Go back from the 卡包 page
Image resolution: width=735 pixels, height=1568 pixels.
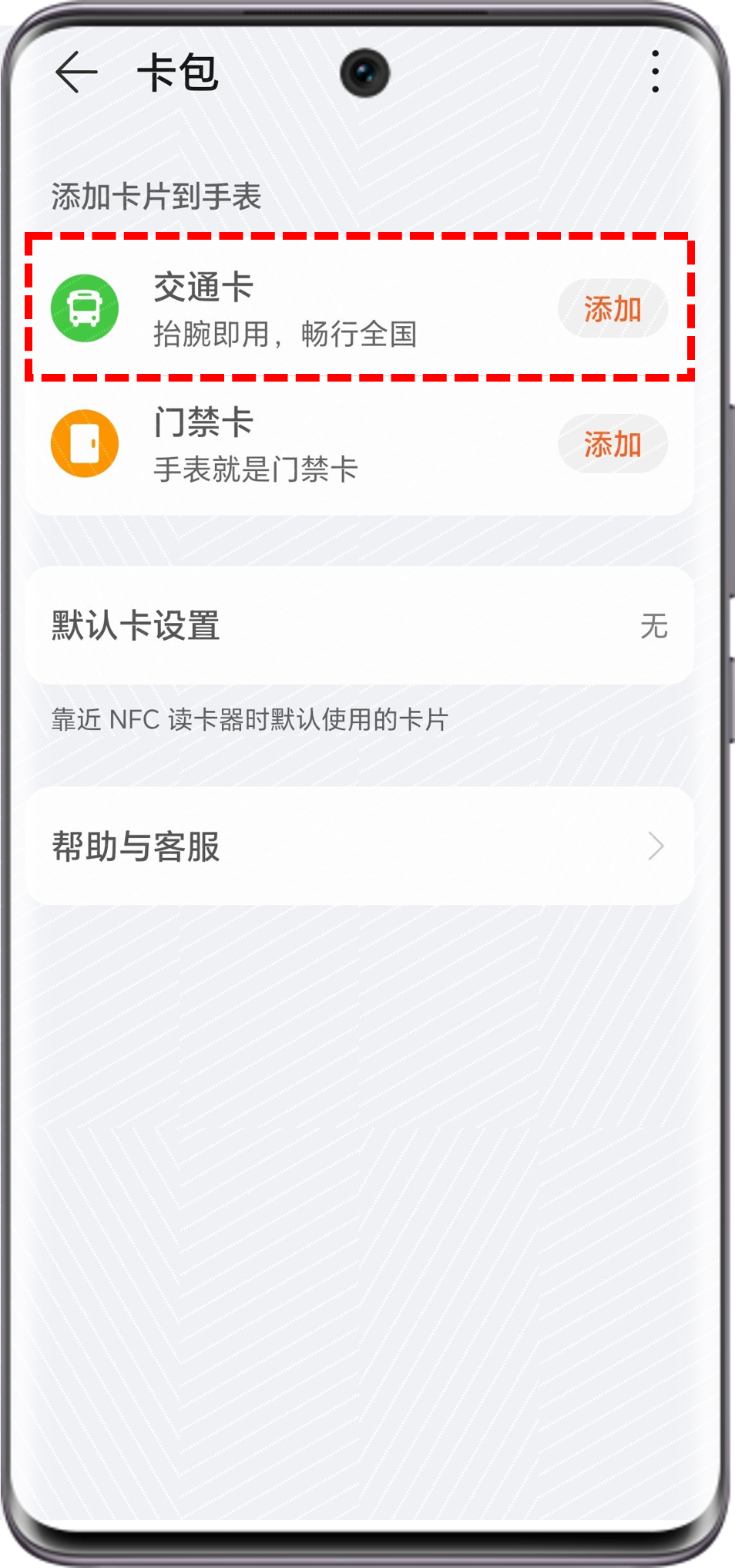pos(76,72)
